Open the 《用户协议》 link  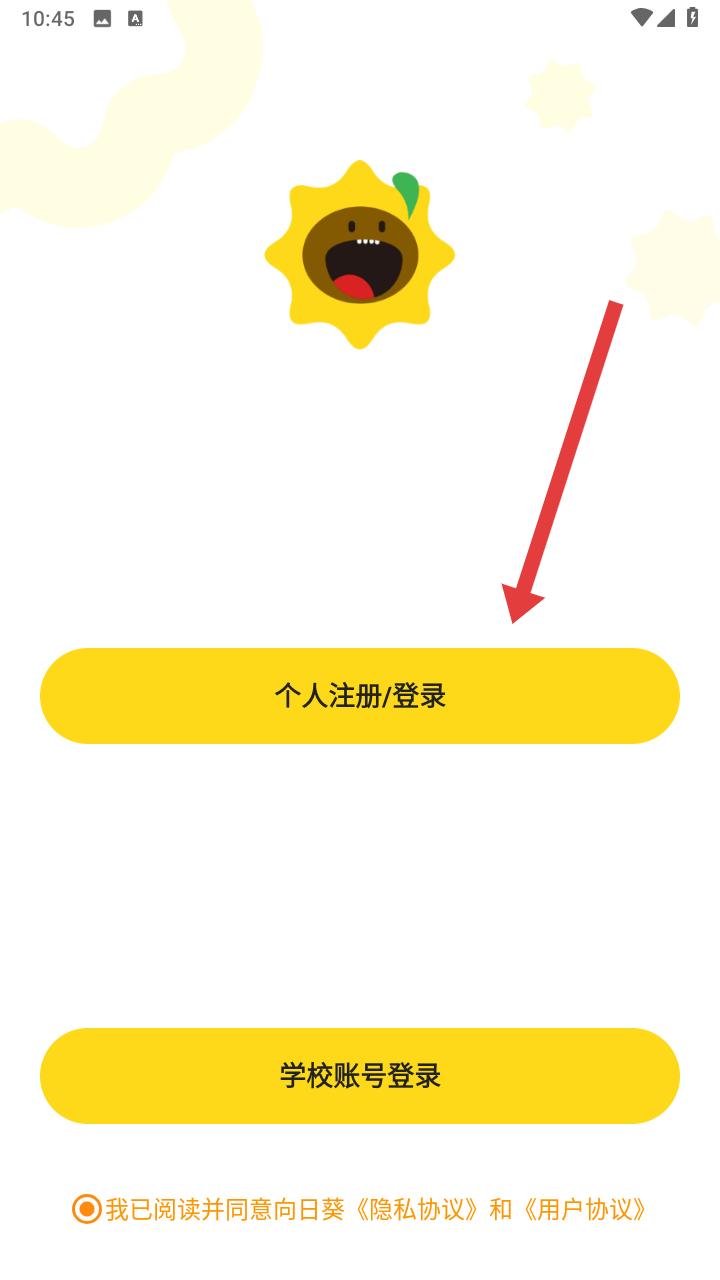click(x=583, y=1209)
